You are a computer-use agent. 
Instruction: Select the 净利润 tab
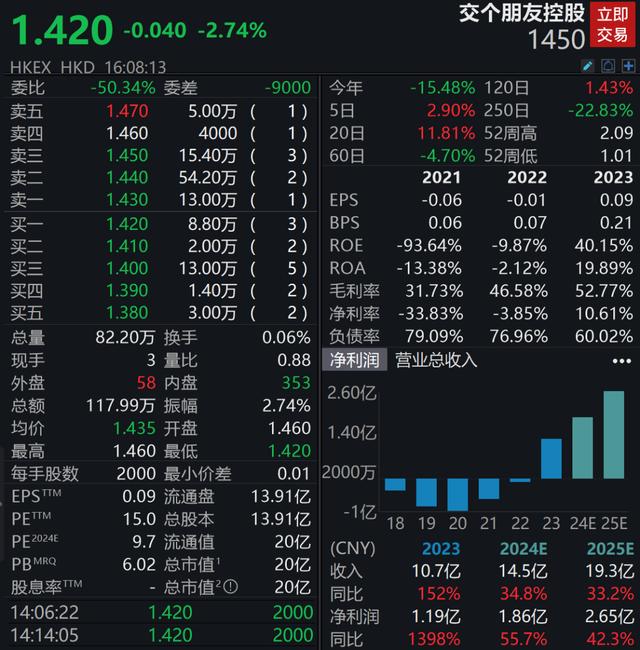tap(355, 360)
